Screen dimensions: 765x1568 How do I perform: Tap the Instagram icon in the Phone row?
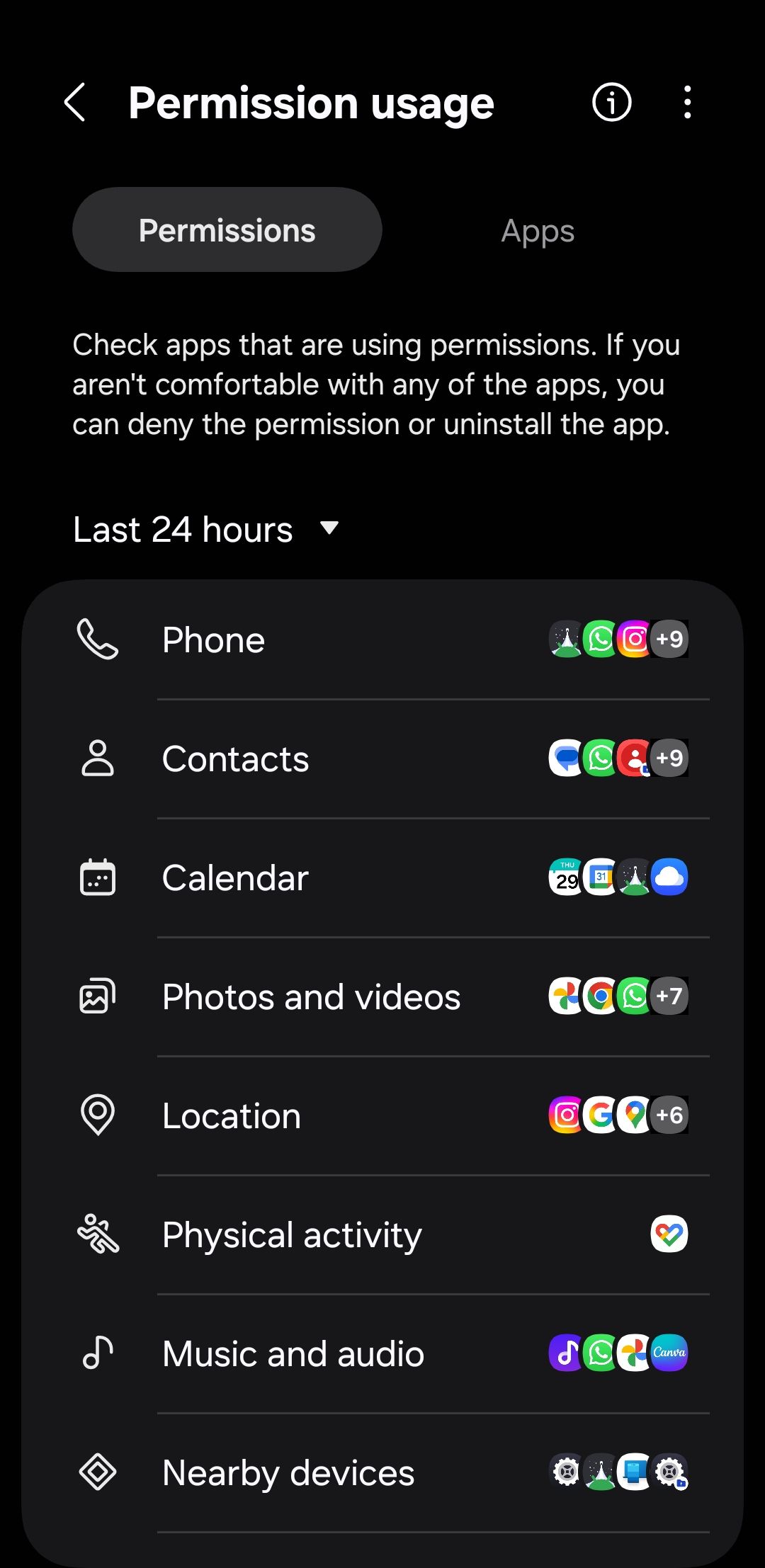[635, 638]
